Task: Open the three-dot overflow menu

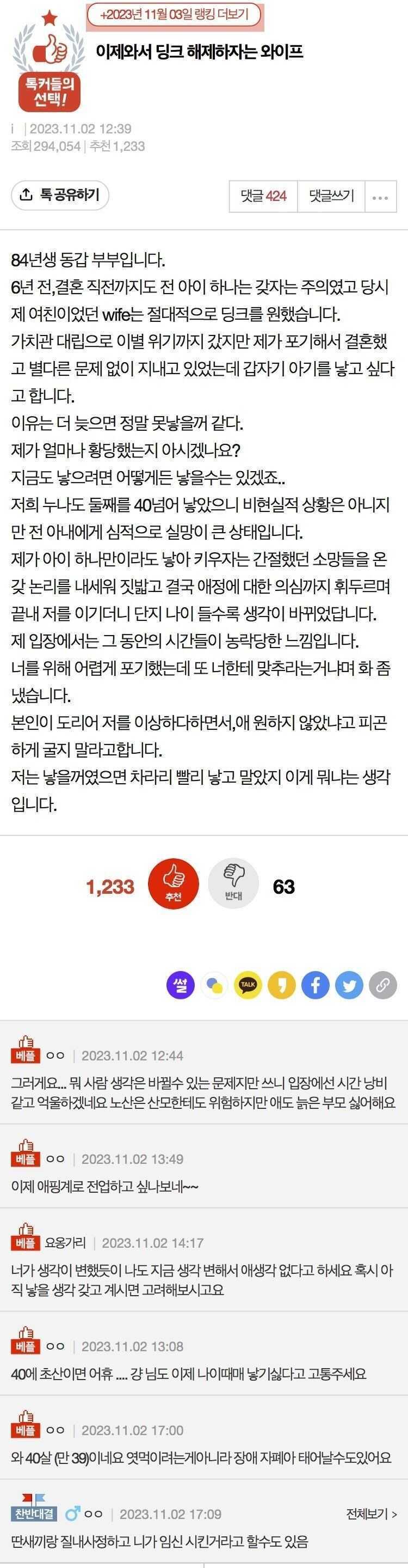Action: 380,197
